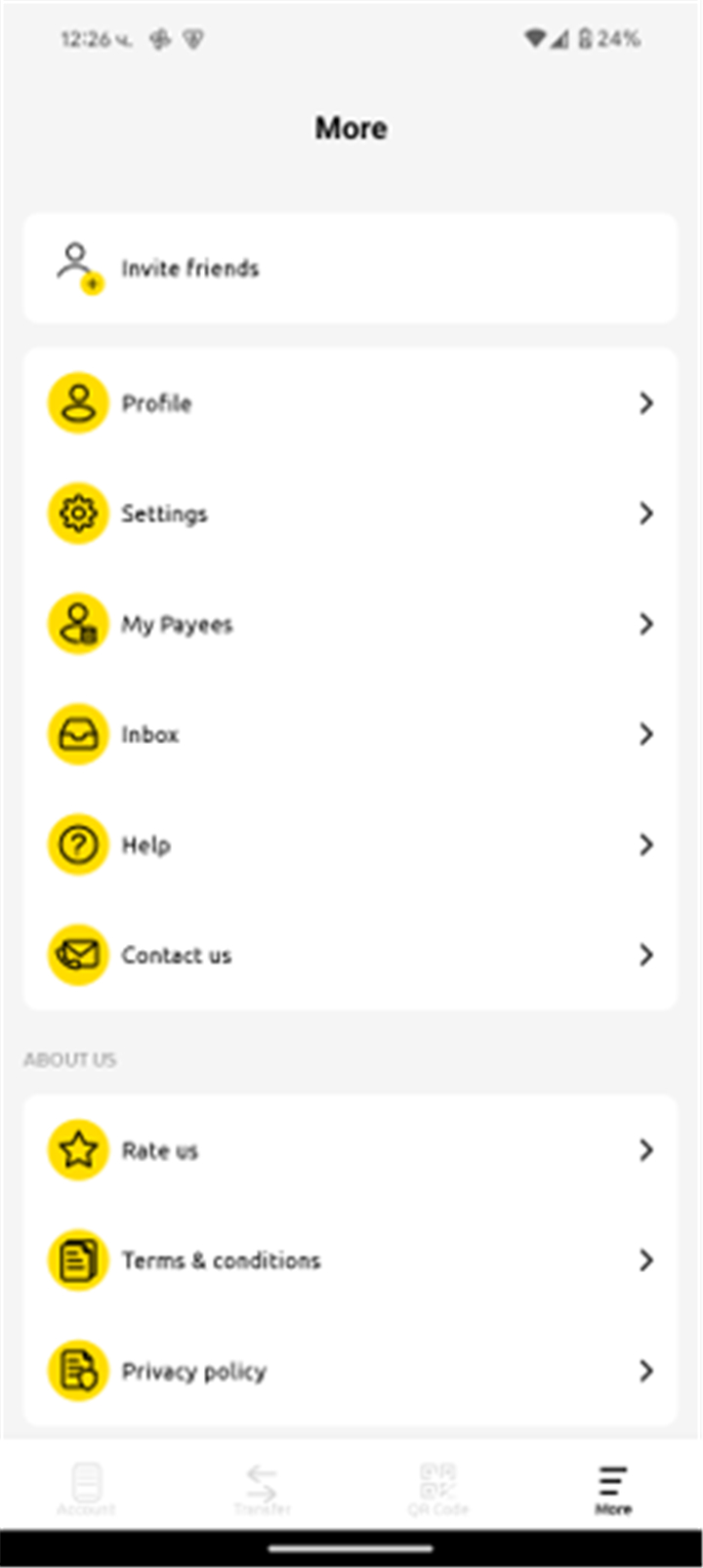Open the Help section
The height and width of the screenshot is (1568, 703).
pyautogui.click(x=351, y=845)
